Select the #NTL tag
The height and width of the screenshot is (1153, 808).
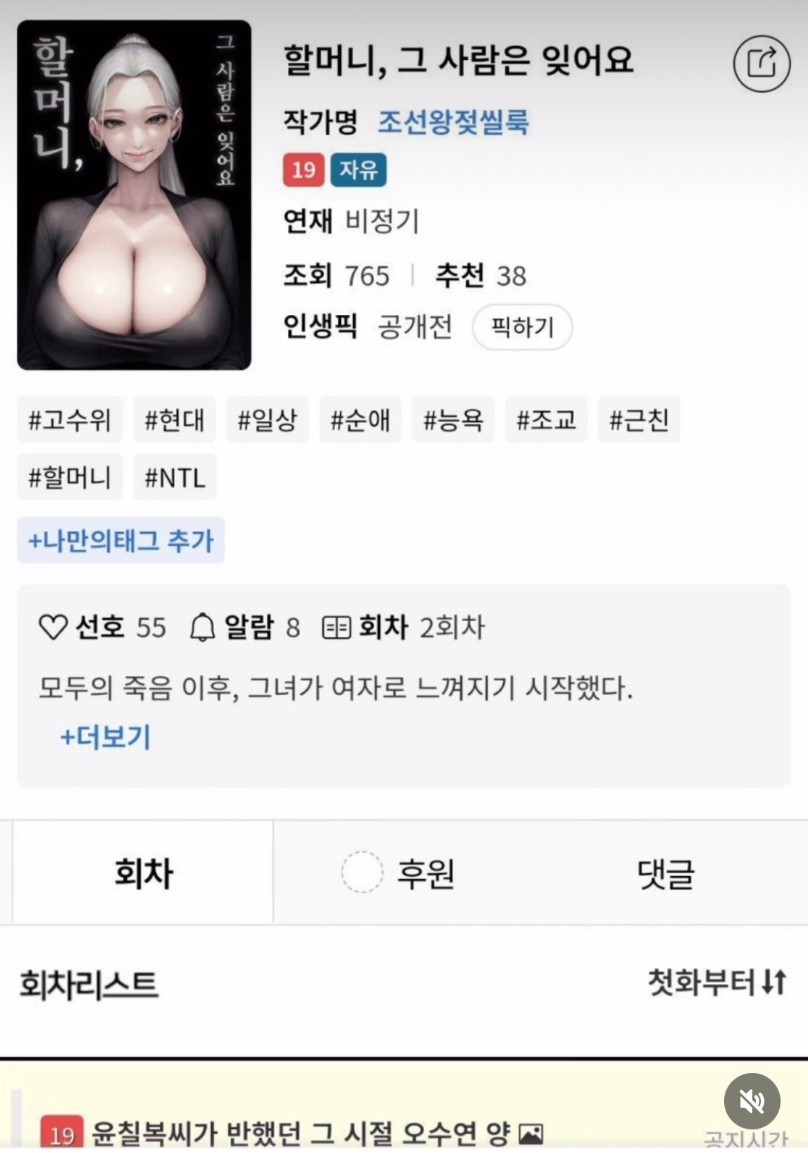click(174, 477)
